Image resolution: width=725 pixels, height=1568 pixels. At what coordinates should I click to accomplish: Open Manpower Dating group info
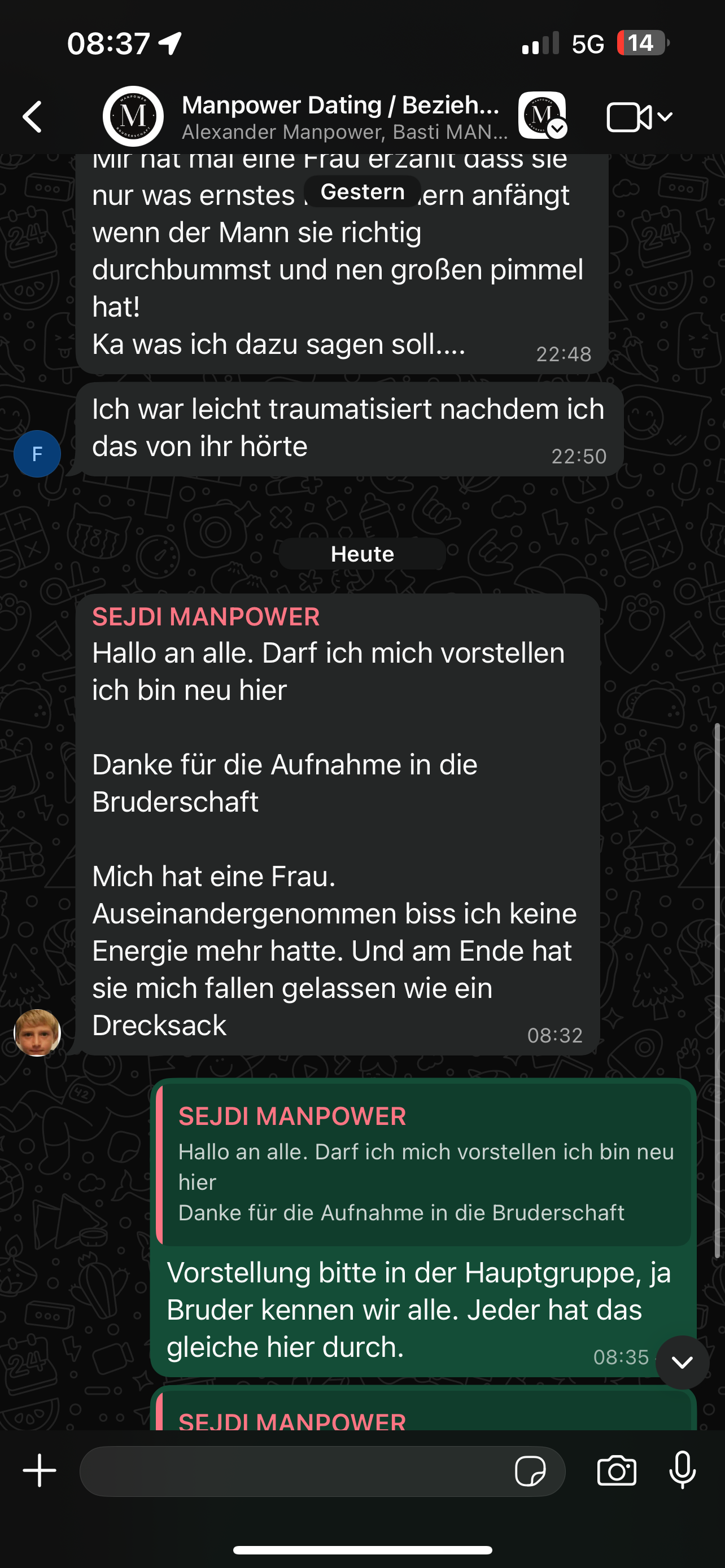click(x=340, y=116)
